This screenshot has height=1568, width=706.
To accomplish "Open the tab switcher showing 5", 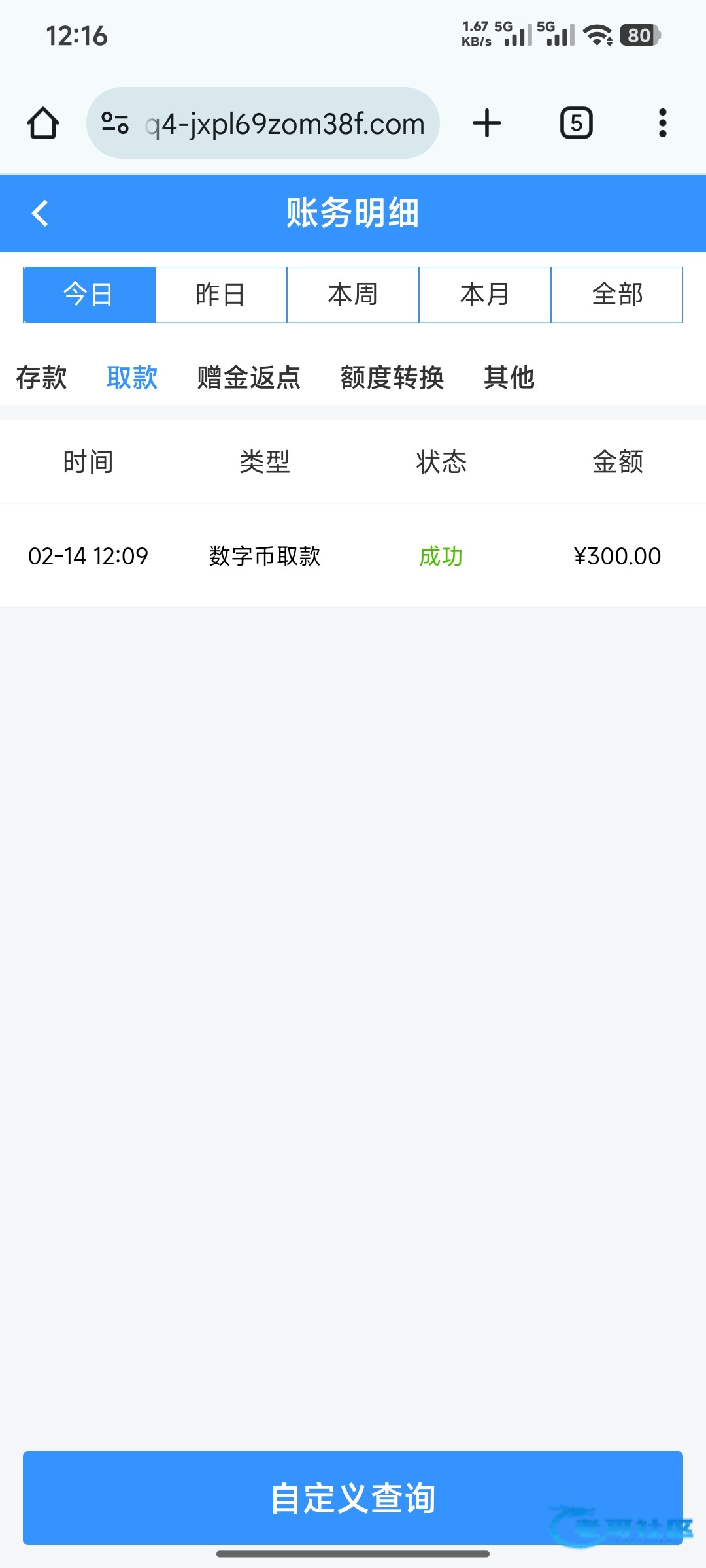I will point(576,123).
